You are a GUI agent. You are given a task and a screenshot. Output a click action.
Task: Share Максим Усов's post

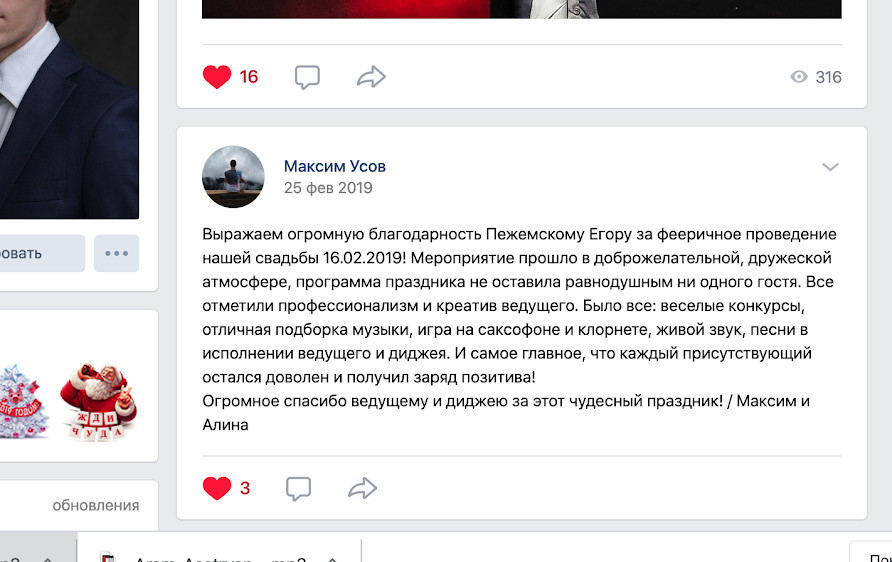click(362, 488)
